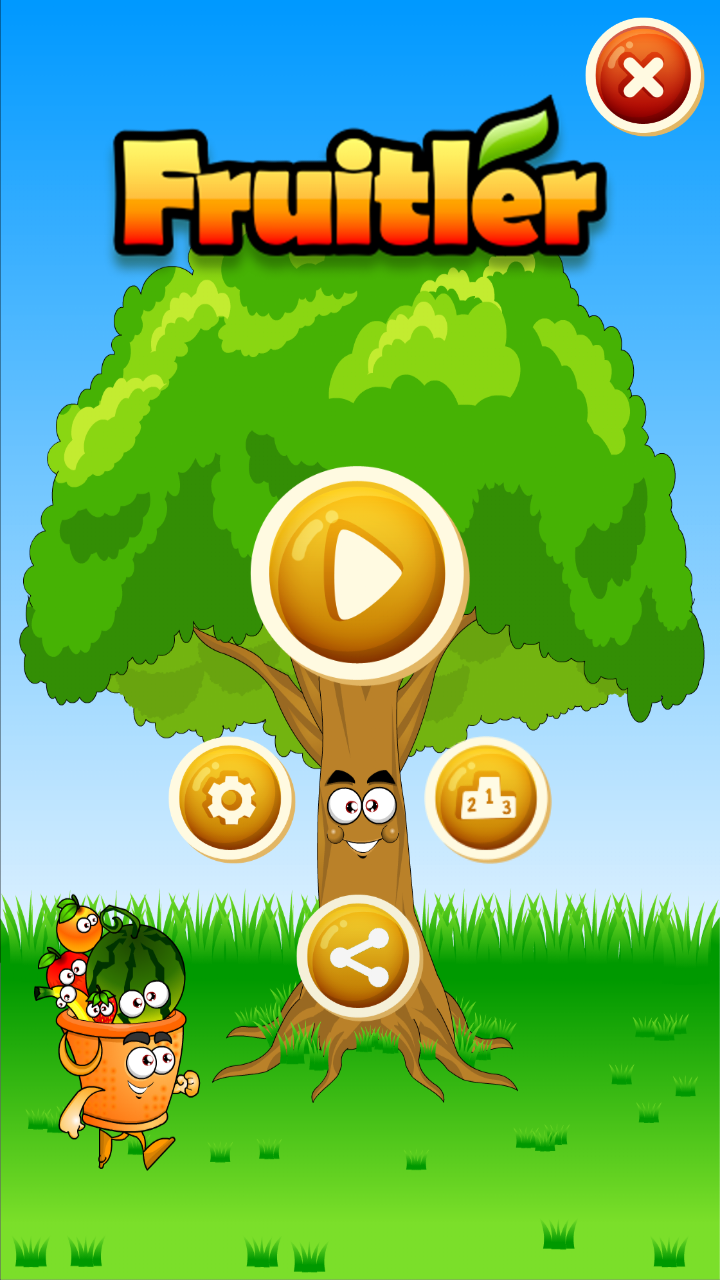Open the settings gear

coord(231,798)
